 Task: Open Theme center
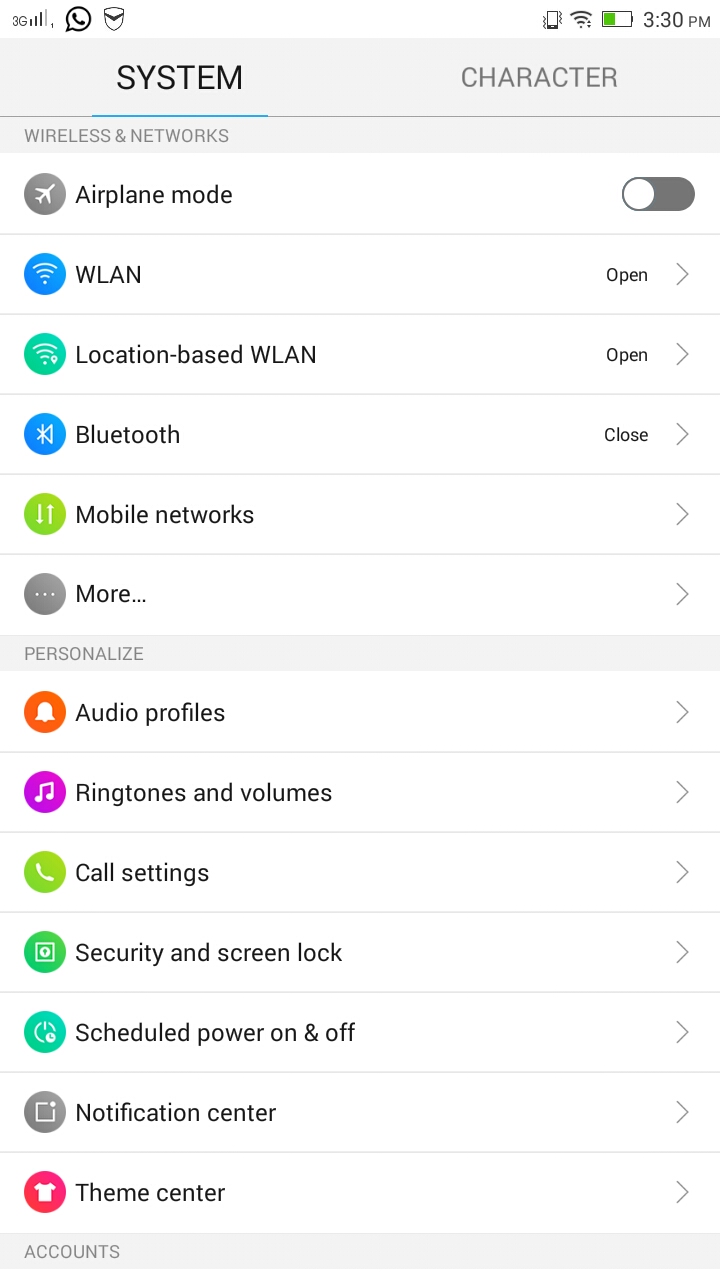[x=360, y=1192]
